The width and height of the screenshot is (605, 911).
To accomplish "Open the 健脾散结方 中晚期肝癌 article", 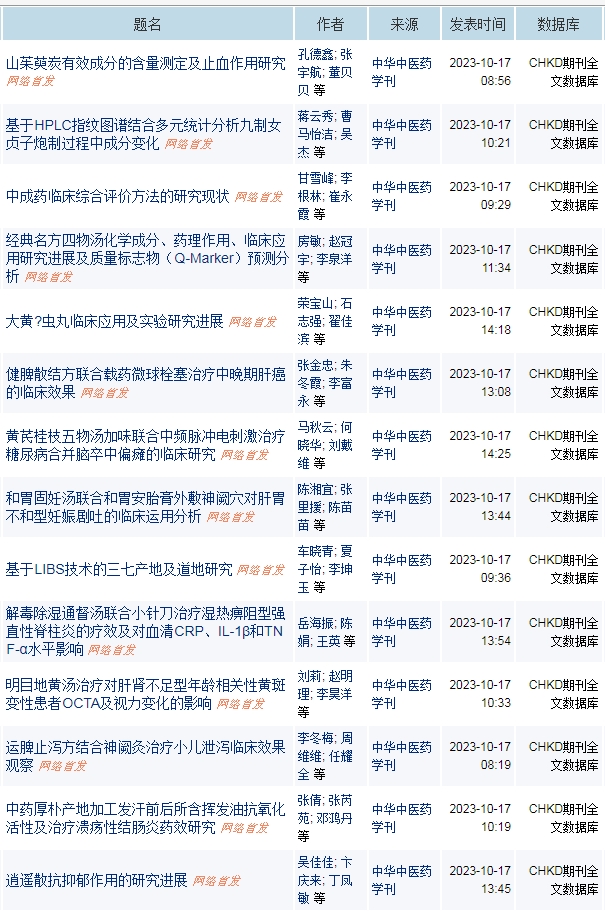I will point(145,374).
